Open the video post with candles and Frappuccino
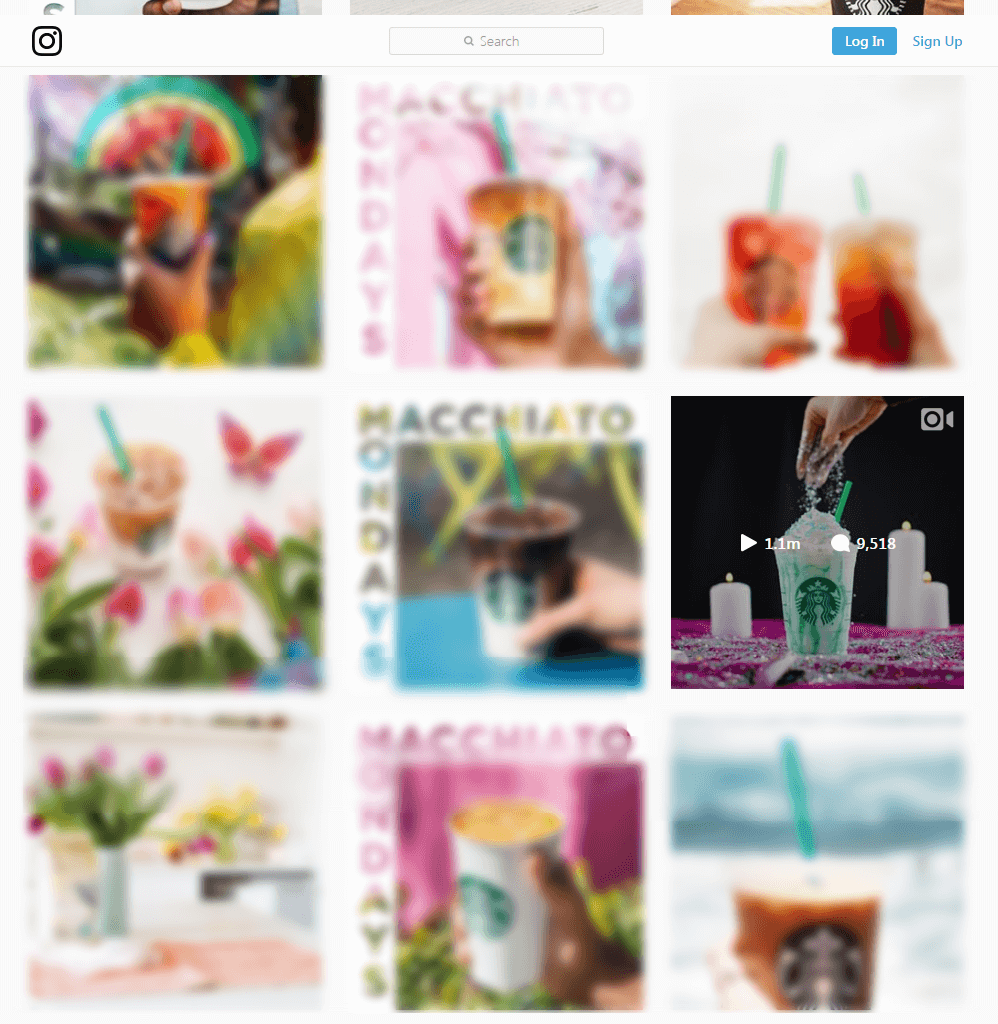The height and width of the screenshot is (1024, 998). tap(817, 542)
